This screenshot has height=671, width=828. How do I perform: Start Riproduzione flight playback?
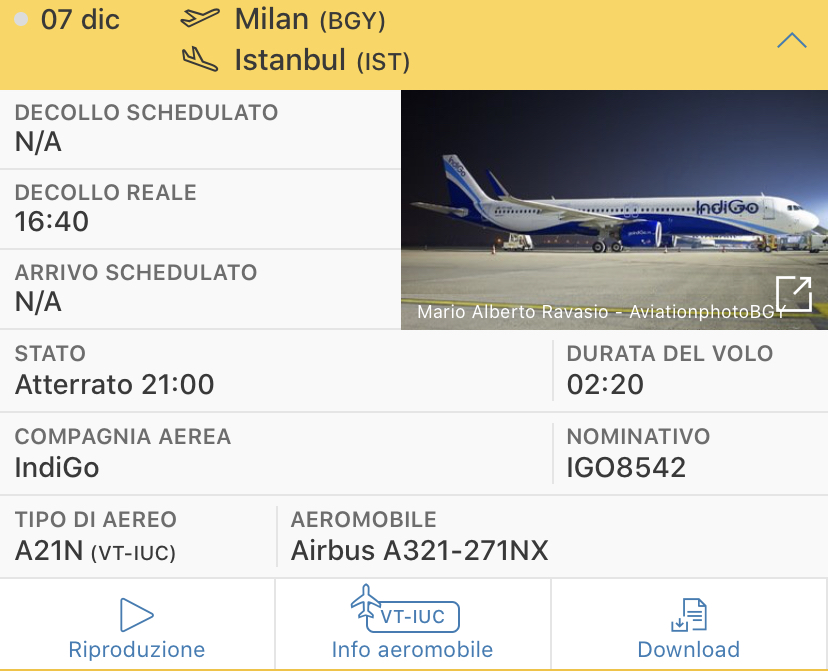(x=137, y=627)
